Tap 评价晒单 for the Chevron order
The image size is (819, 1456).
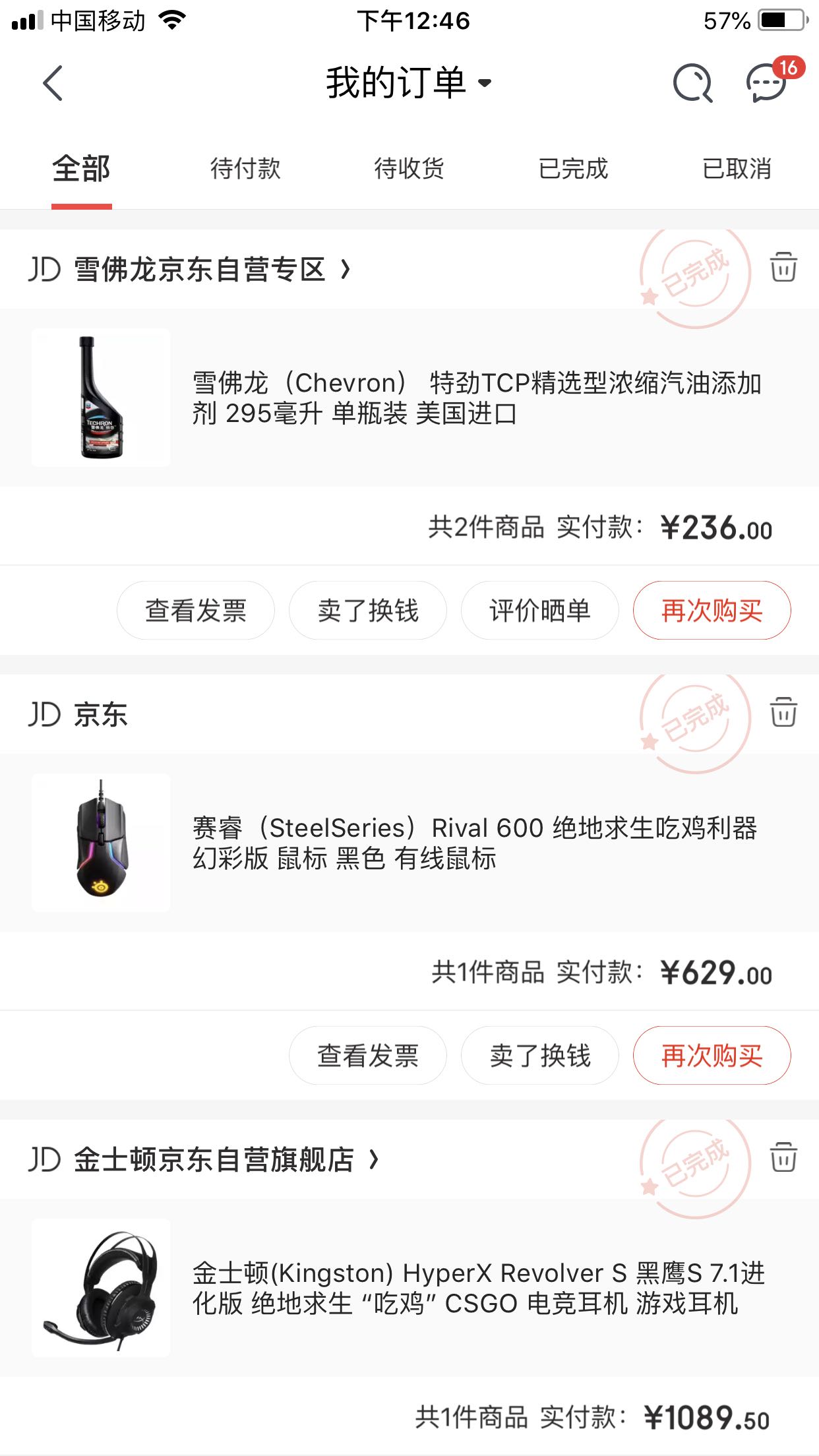click(x=540, y=611)
